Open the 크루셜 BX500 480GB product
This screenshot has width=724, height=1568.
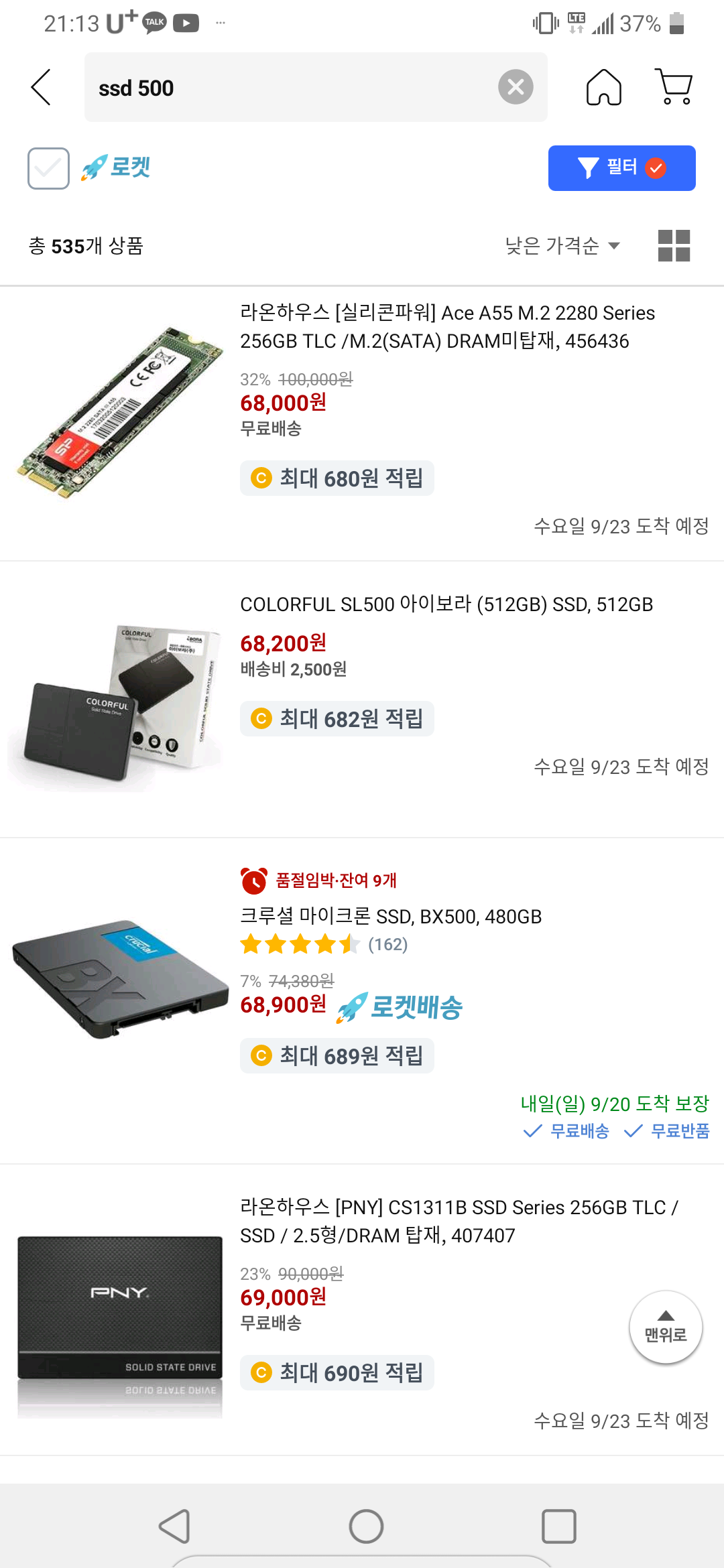tap(362, 1001)
